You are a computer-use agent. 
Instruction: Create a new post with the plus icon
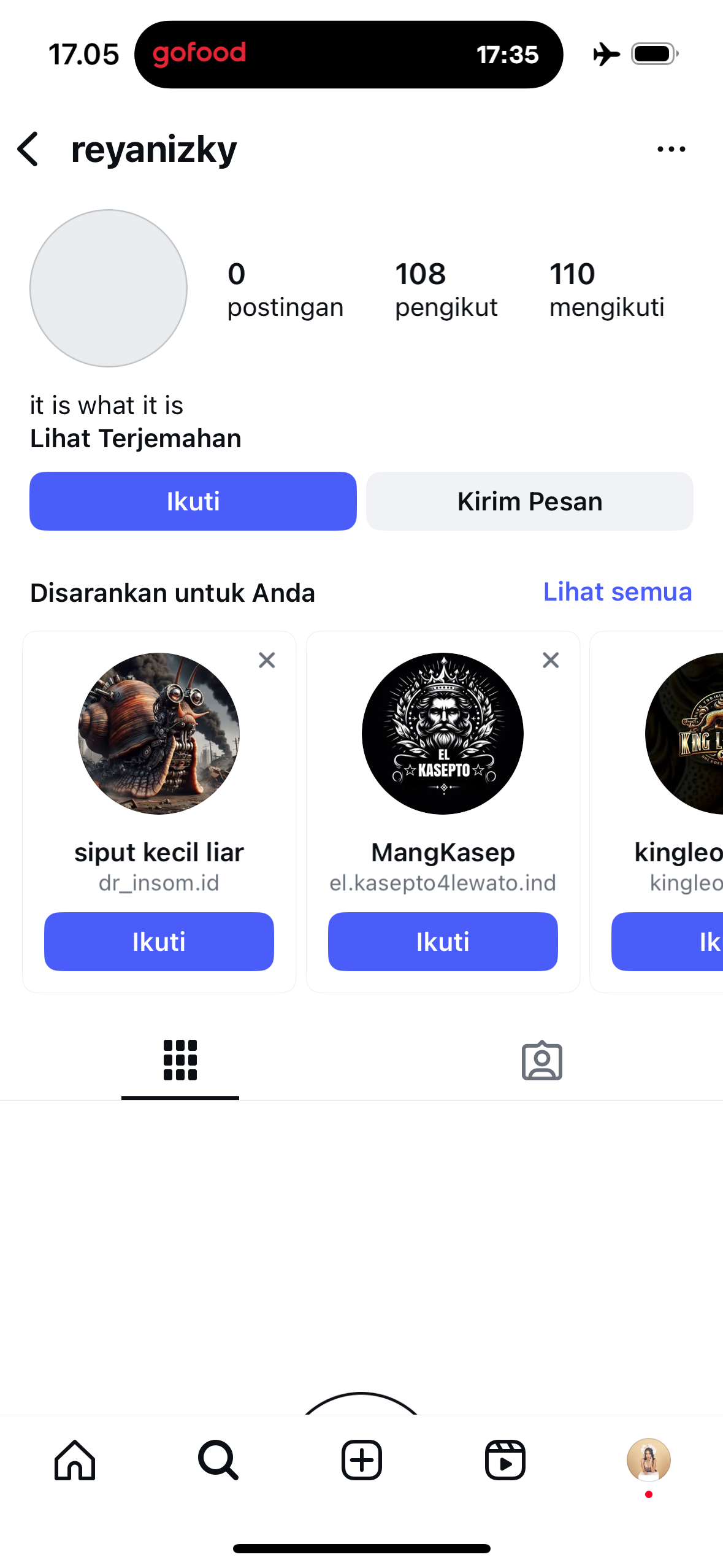point(361,1460)
